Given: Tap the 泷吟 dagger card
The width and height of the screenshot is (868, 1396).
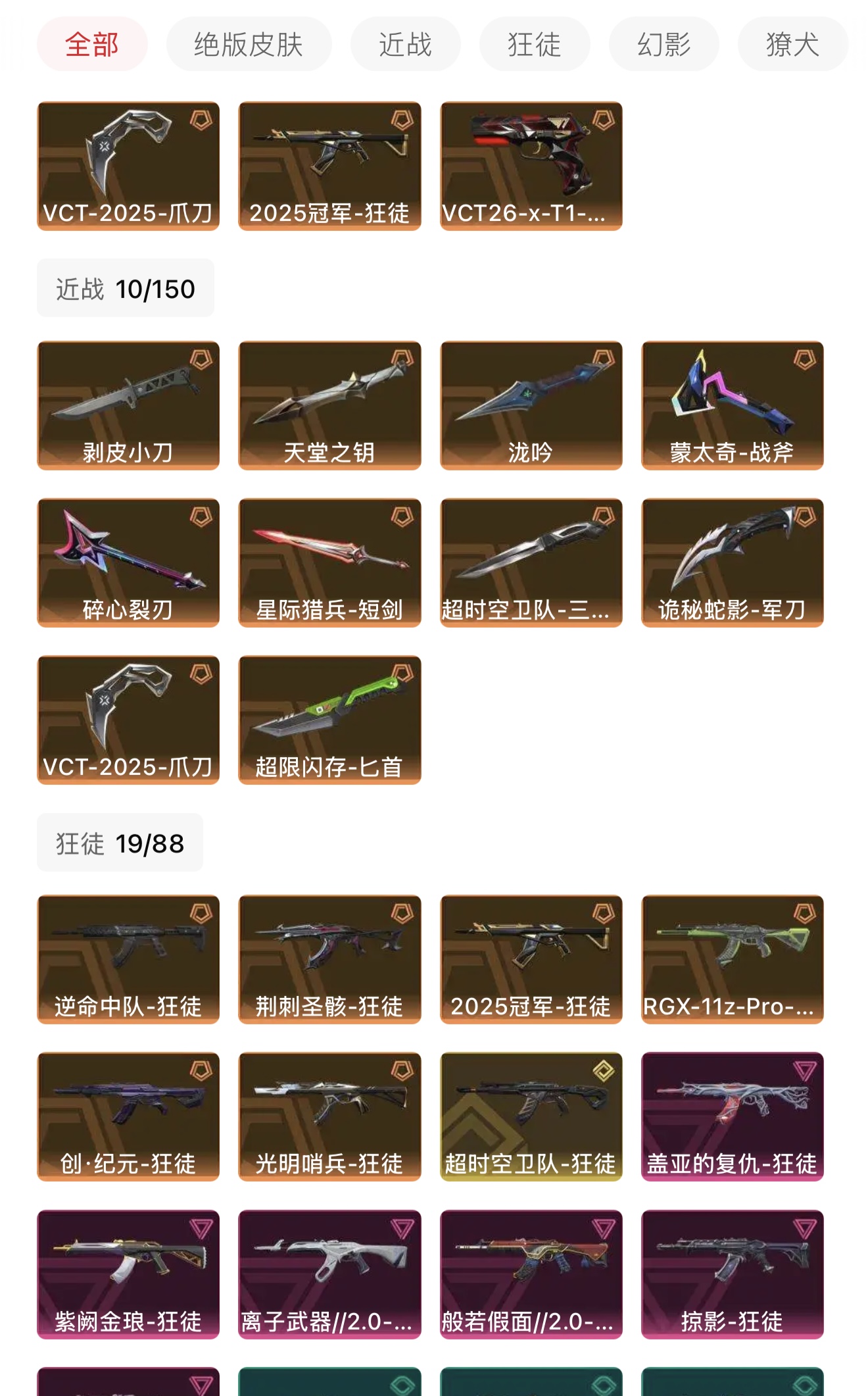Looking at the screenshot, I should (x=531, y=405).
